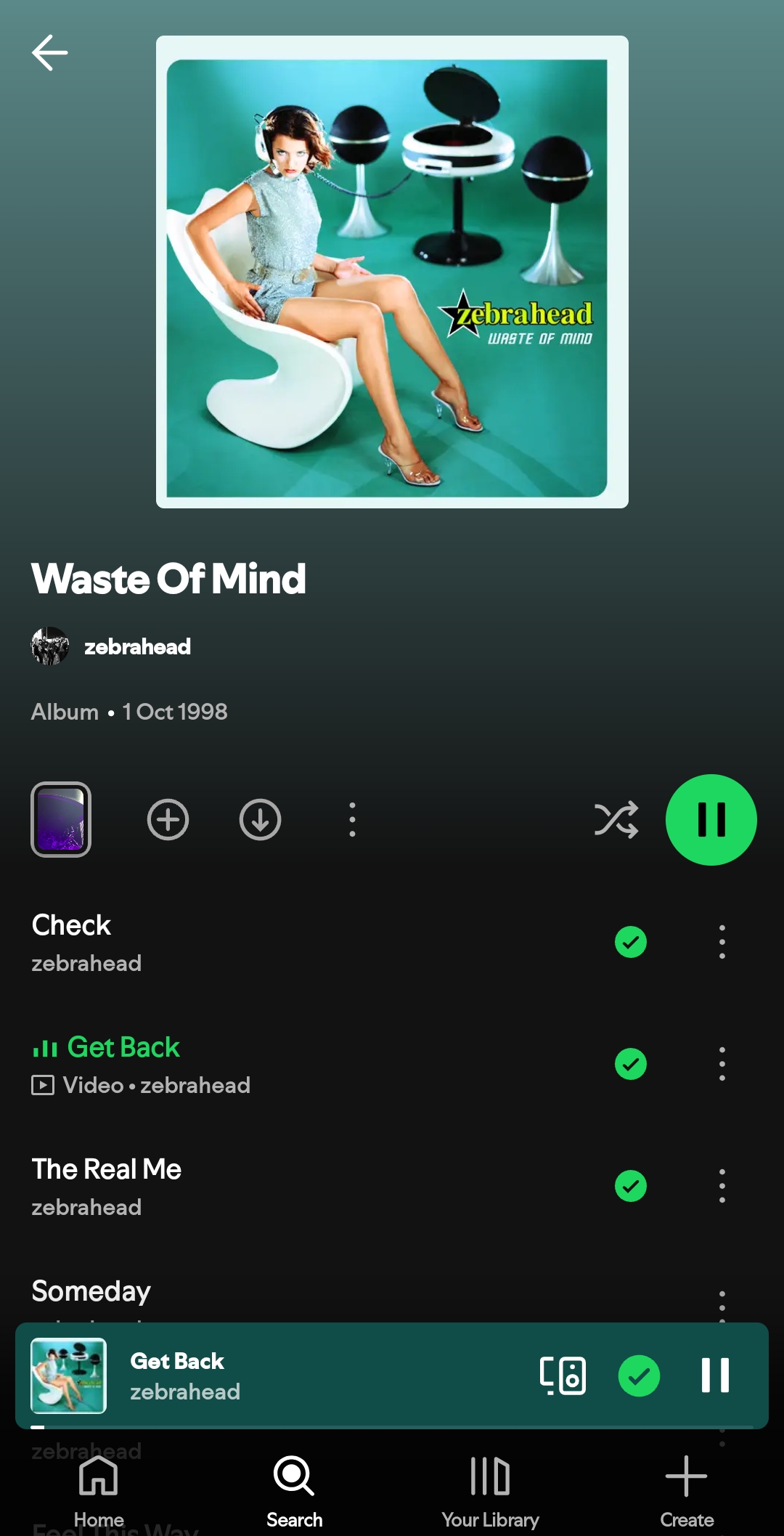The image size is (784, 1536).
Task: Open the zebrahead artist page
Action: point(136,646)
